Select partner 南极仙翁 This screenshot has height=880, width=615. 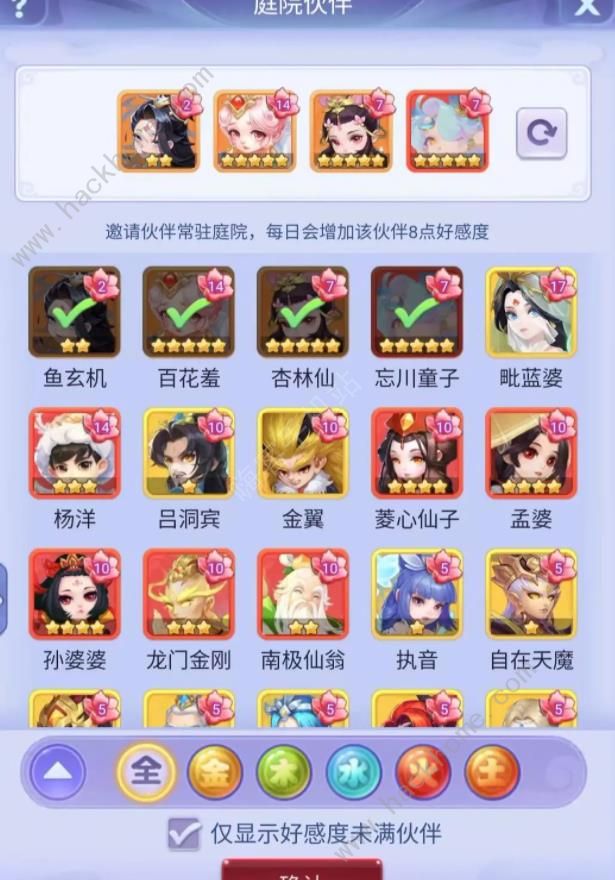coord(302,594)
